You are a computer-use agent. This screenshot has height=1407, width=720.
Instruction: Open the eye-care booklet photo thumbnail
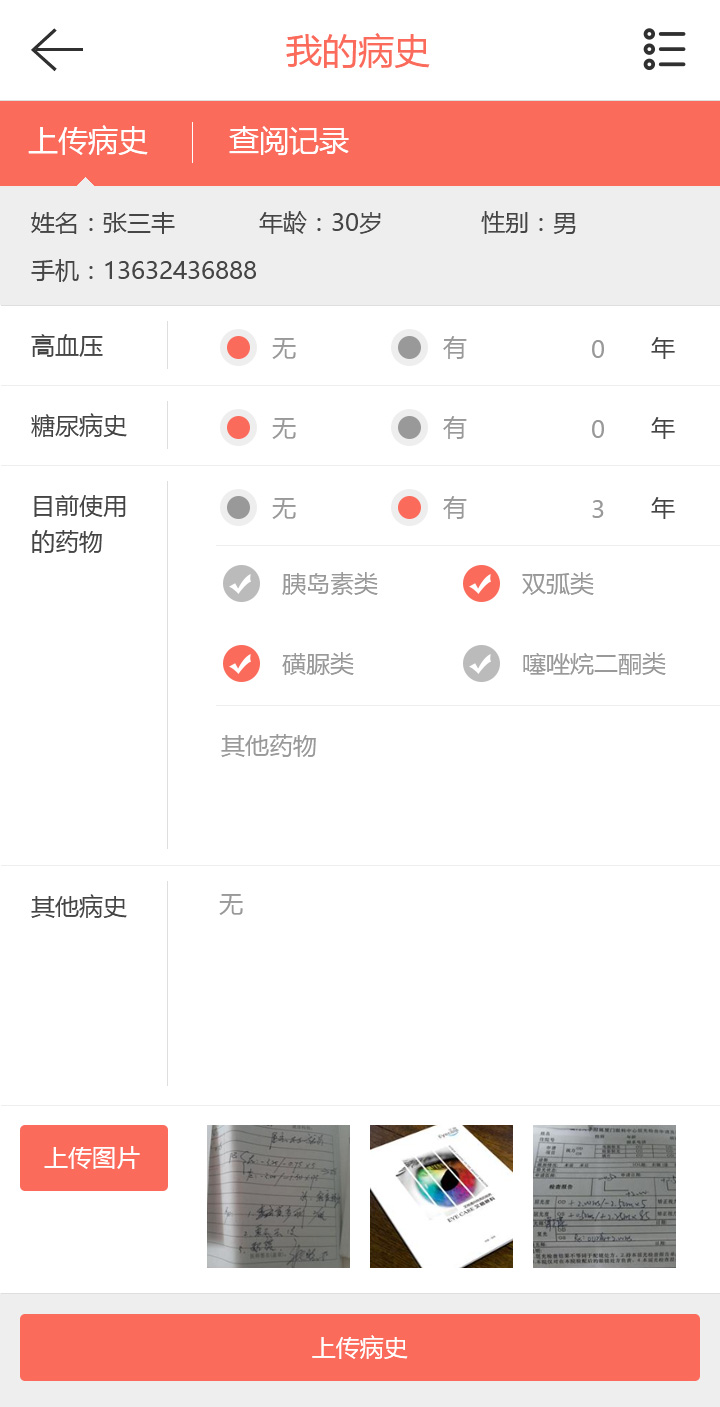(441, 1196)
